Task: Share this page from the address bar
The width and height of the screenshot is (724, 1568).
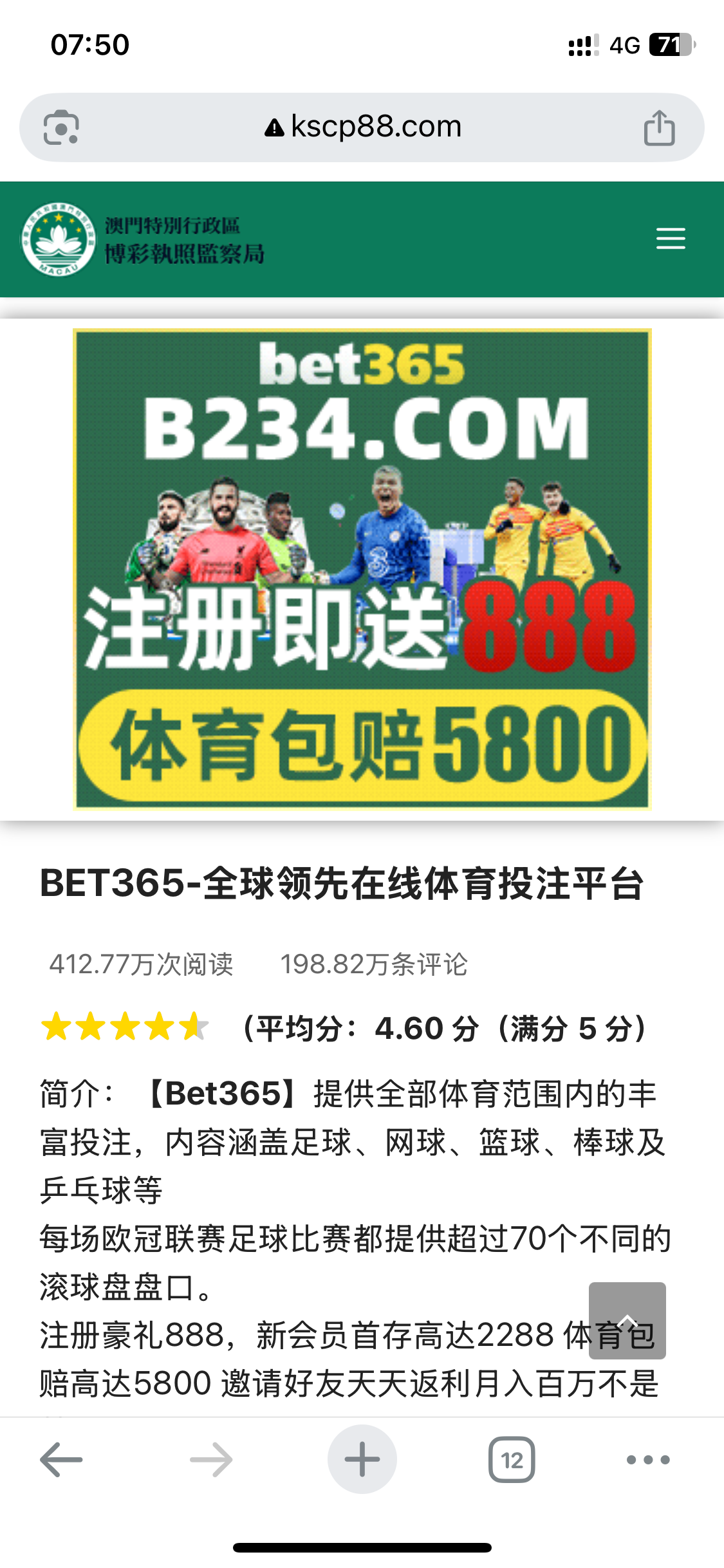Action: pos(659,127)
